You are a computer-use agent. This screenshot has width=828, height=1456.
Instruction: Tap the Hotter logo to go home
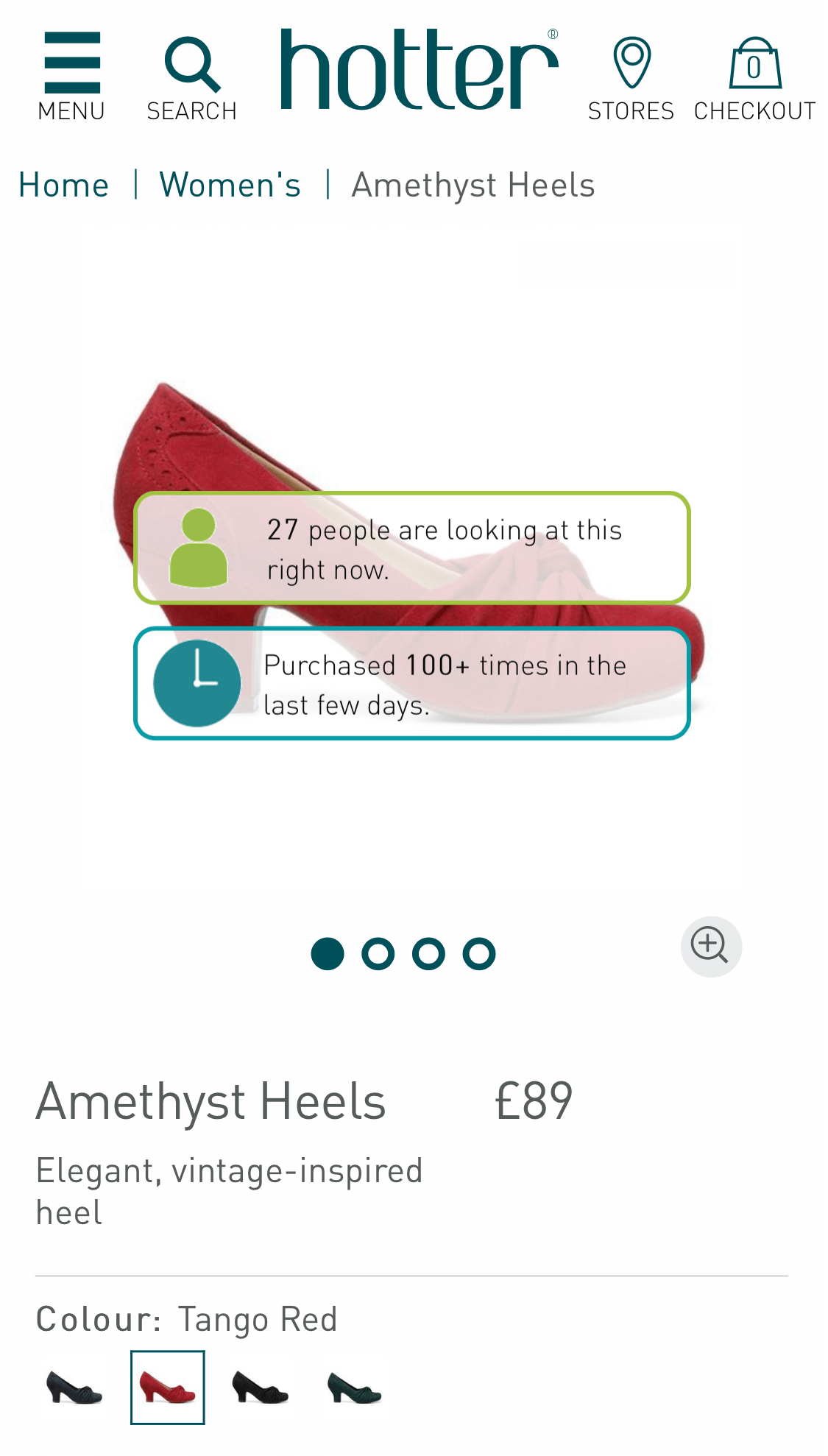click(x=420, y=69)
